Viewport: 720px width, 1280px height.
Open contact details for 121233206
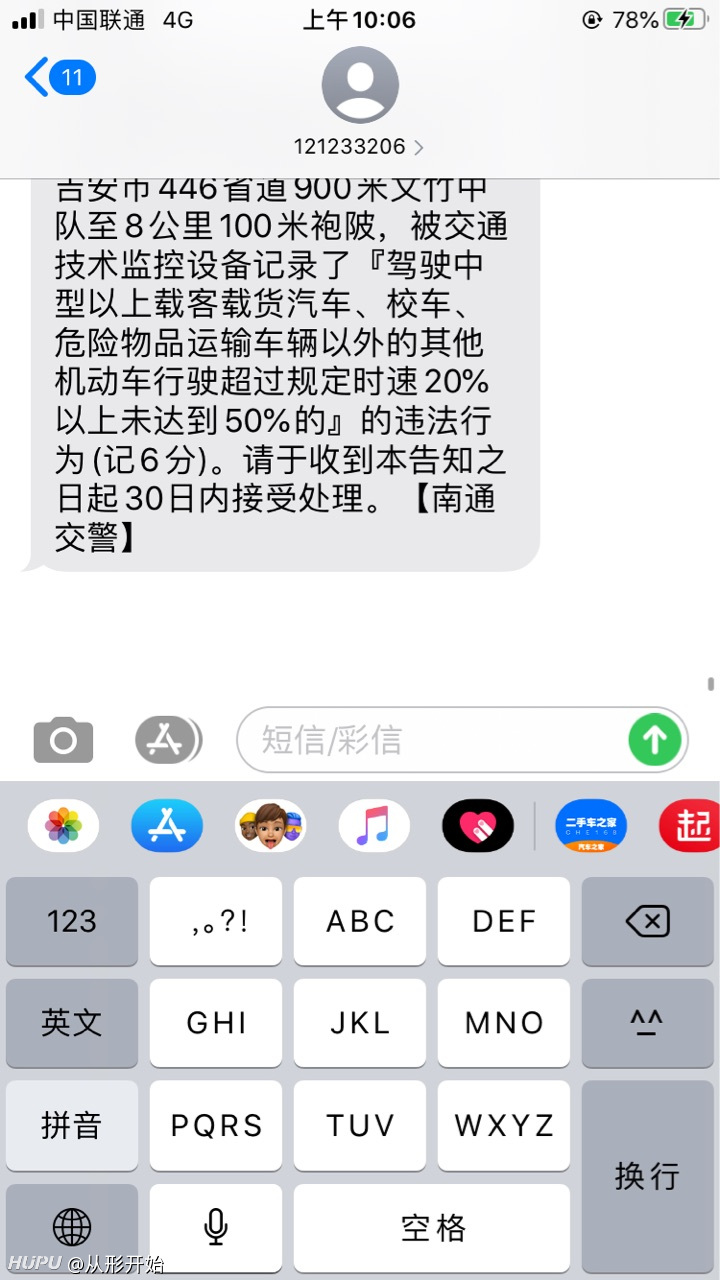[x=360, y=146]
